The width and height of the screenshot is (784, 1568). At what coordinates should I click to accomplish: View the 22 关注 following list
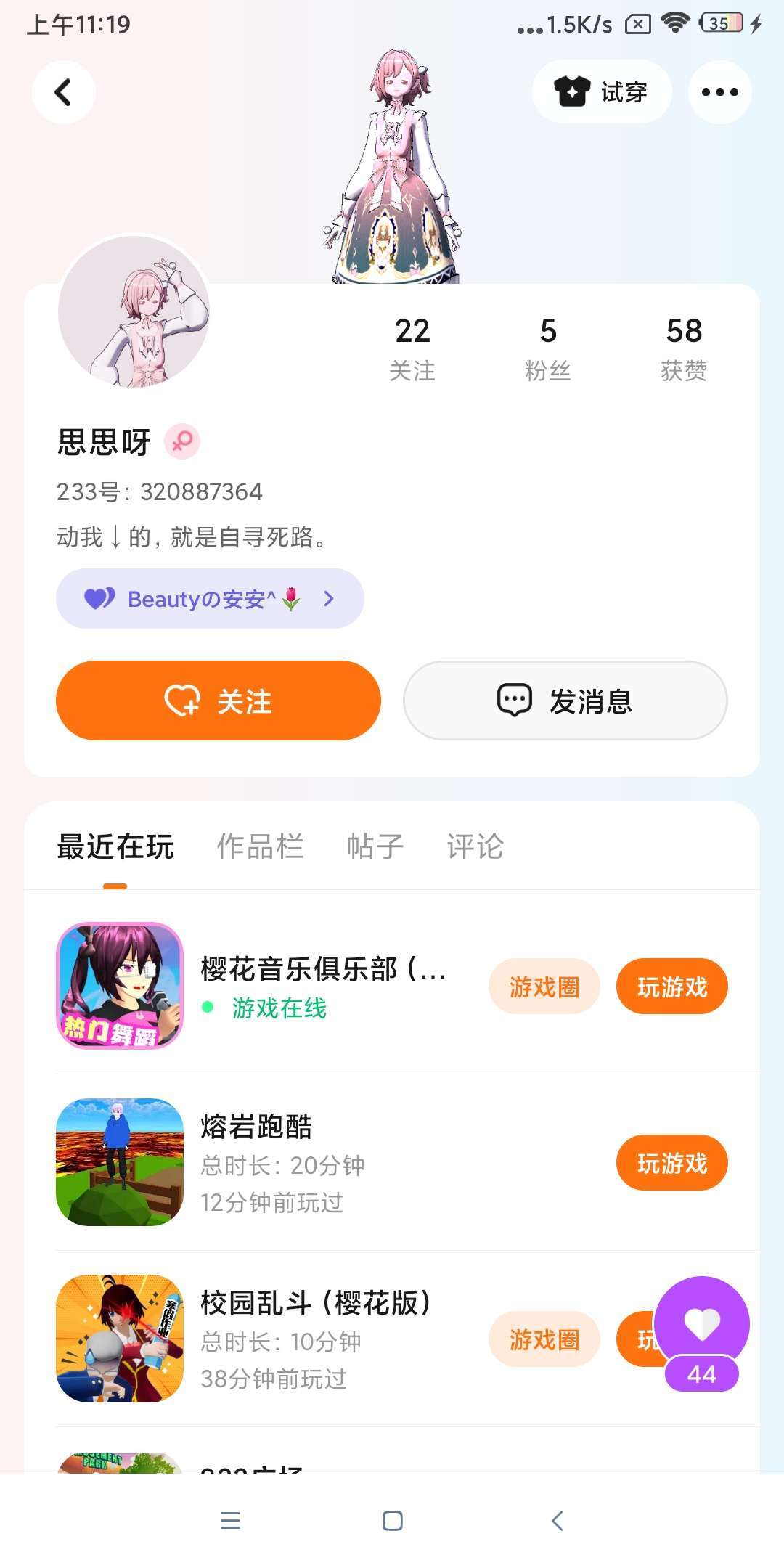click(x=412, y=348)
